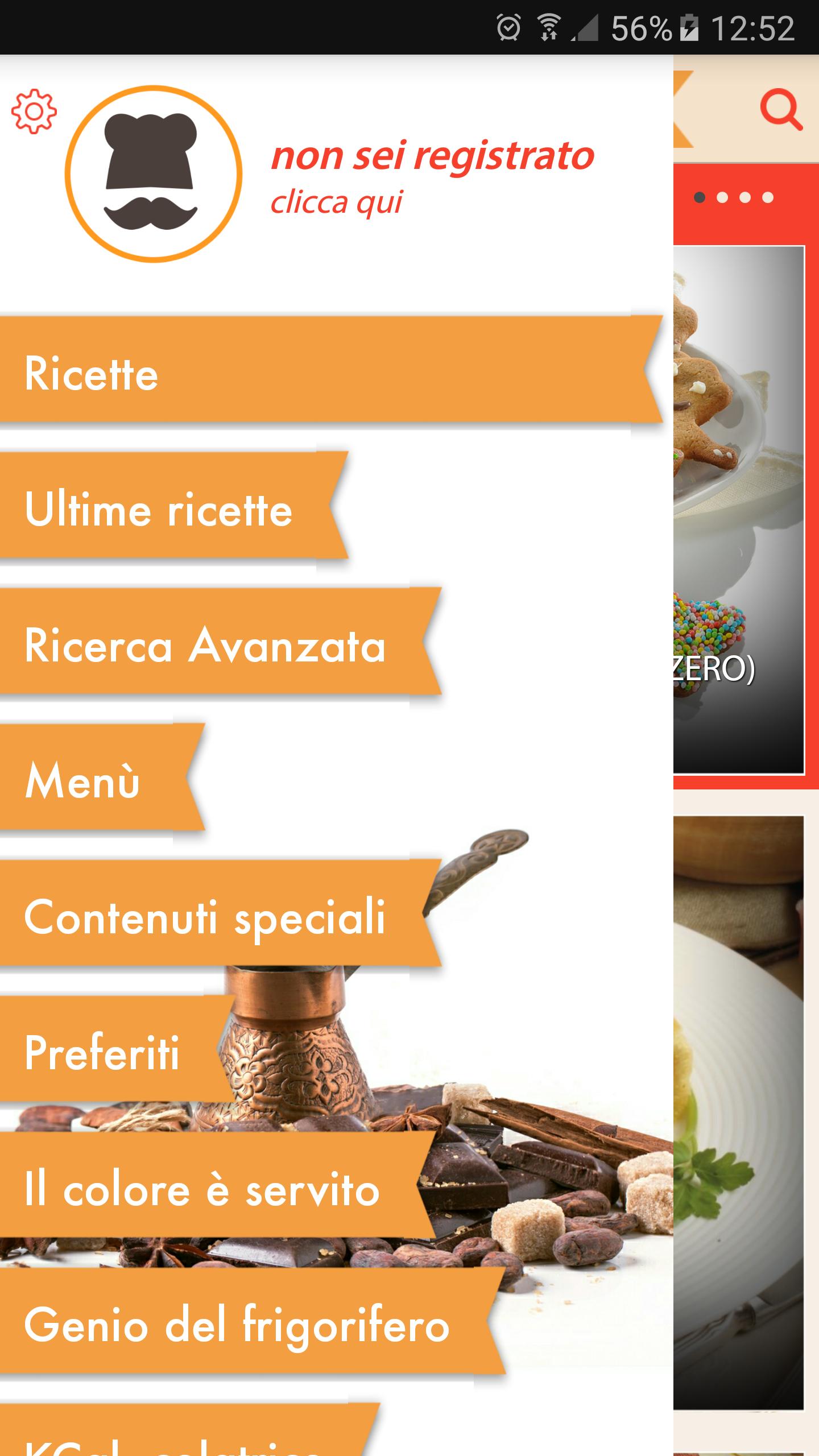Tap 'non sei registrato clicca qui' to register
Image resolution: width=819 pixels, height=1456 pixels.
(x=432, y=176)
